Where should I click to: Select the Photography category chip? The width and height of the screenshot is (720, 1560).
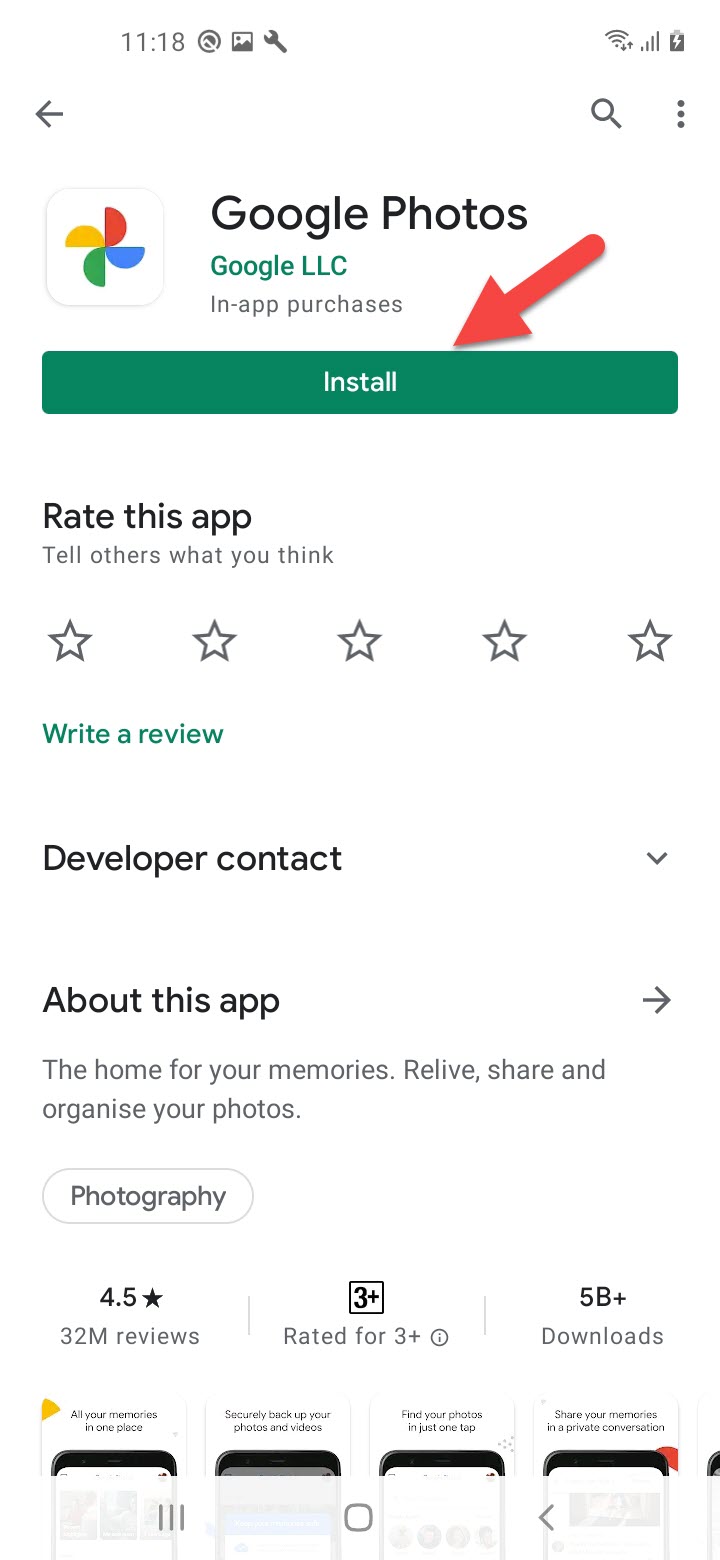pos(148,1196)
